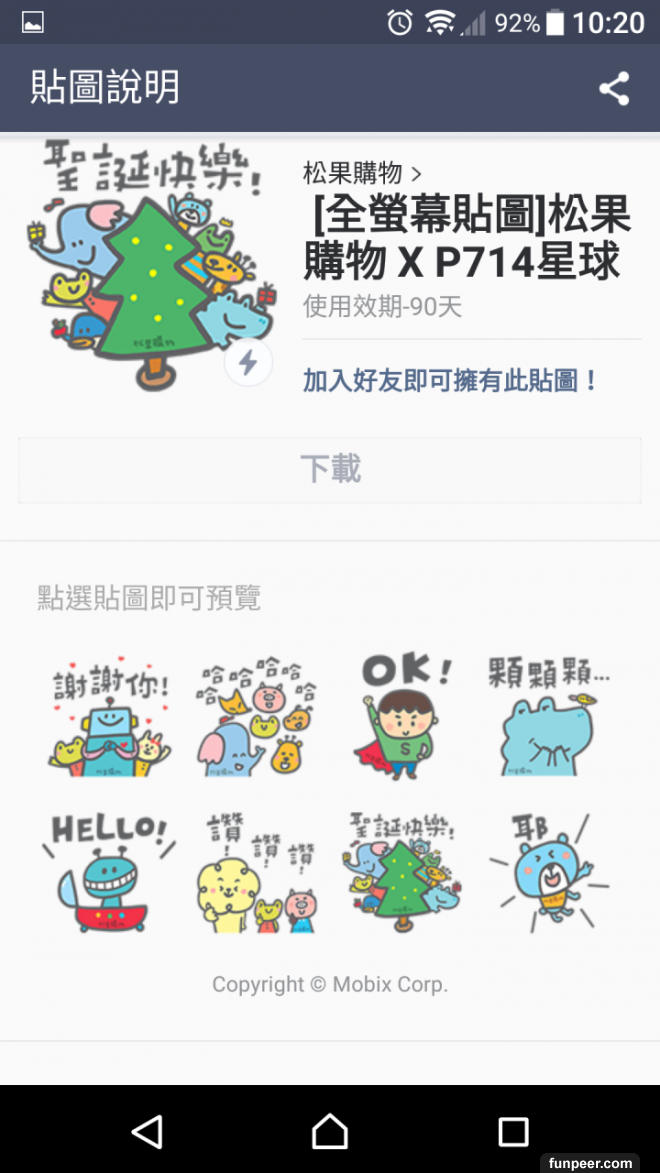The image size is (660, 1173).
Task: Preview the 耶 cheering sticker
Action: [549, 871]
